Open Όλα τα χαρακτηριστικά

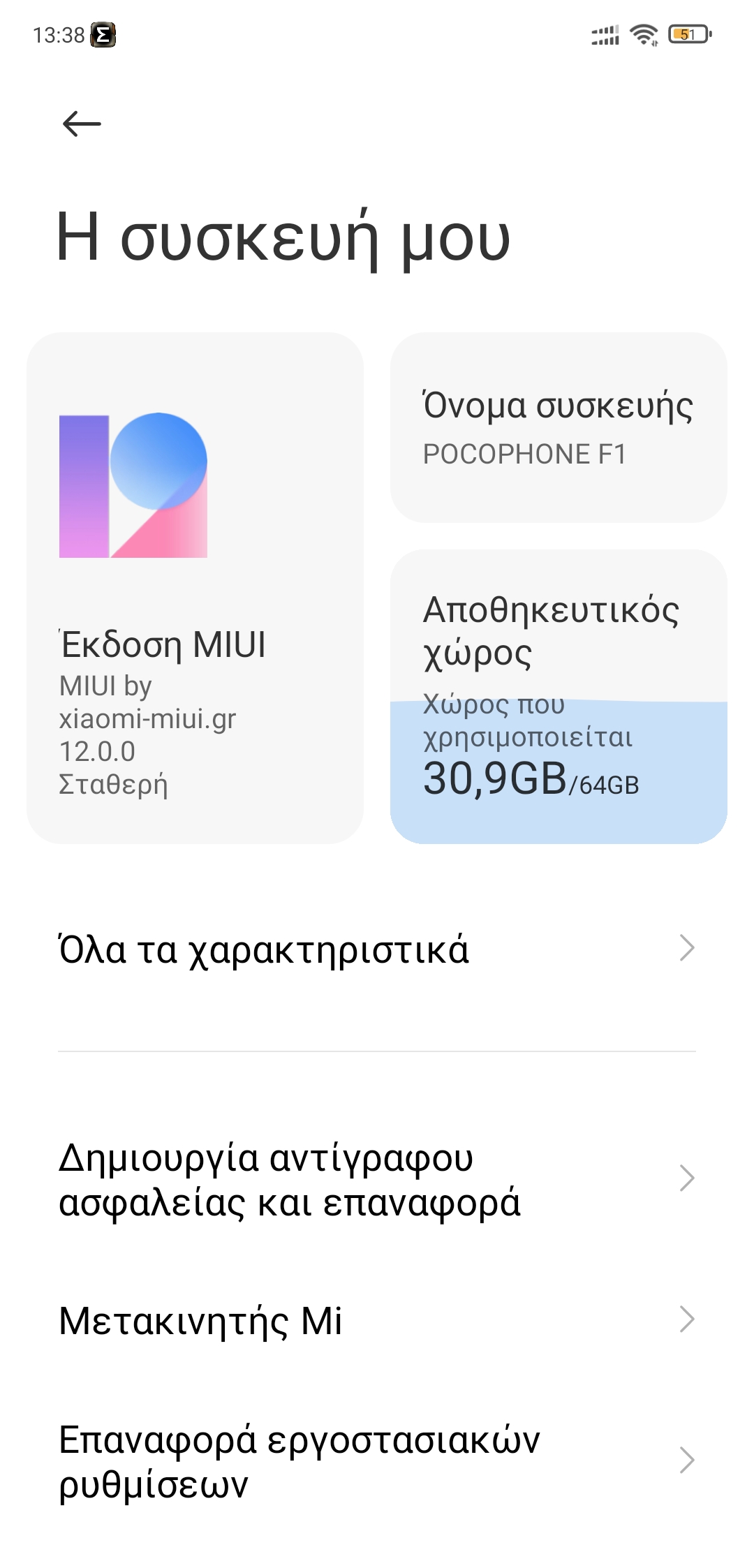pyautogui.click(x=376, y=949)
